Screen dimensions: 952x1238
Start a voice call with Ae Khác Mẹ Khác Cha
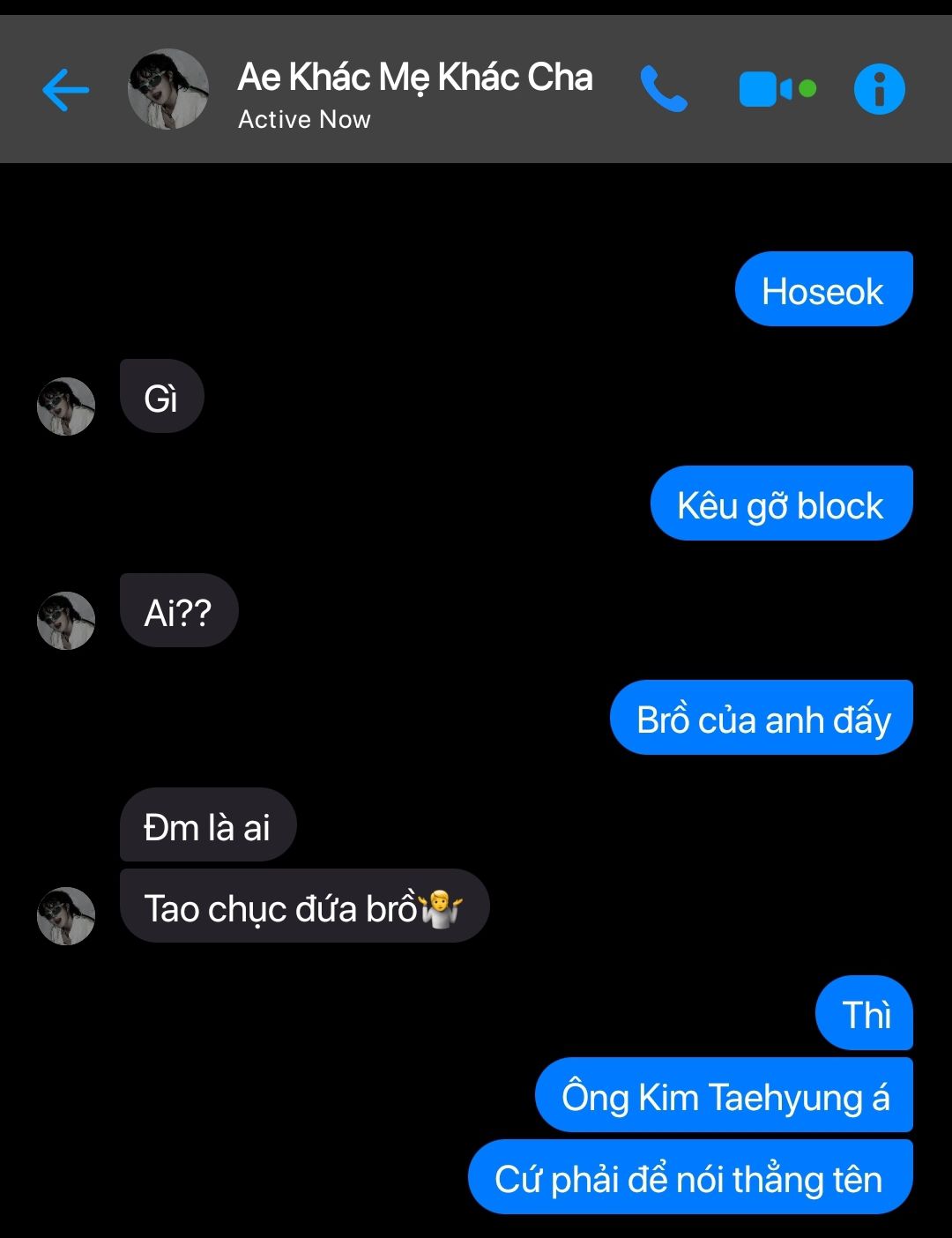click(663, 89)
